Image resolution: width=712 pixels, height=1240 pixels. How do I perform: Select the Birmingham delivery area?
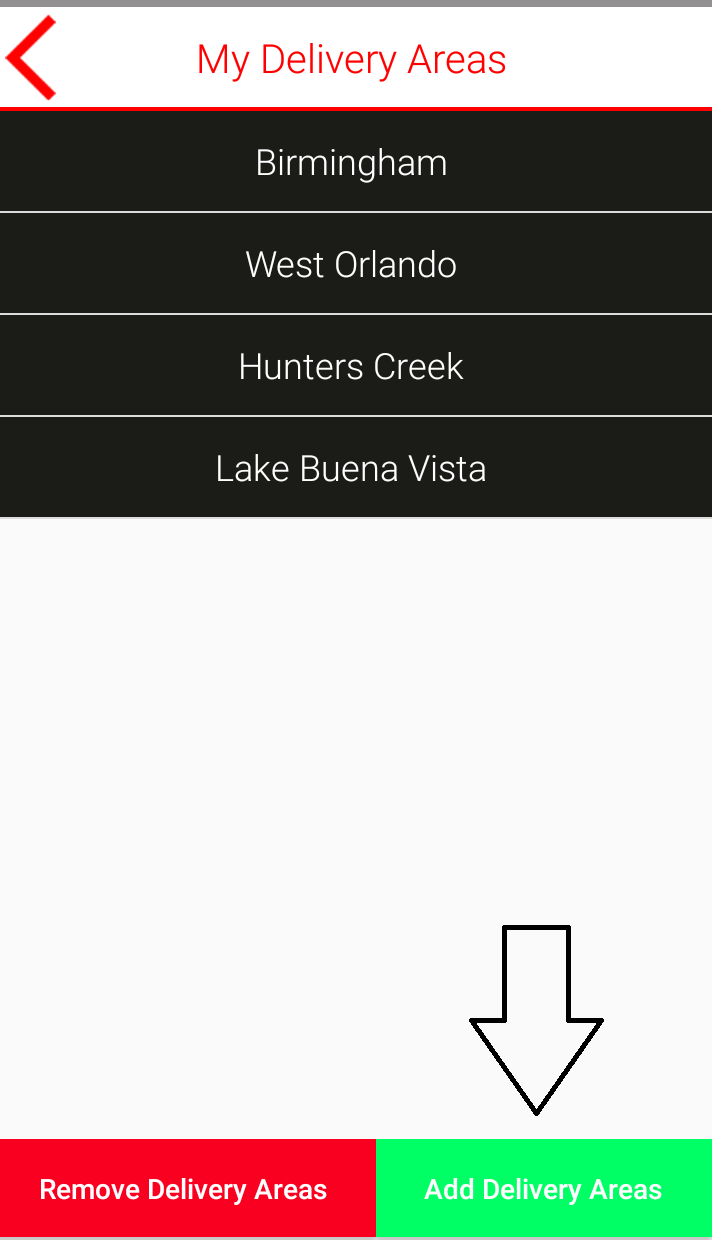pos(351,162)
